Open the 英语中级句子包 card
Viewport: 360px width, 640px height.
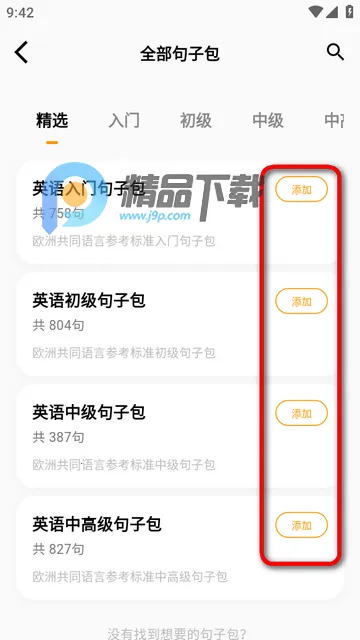click(180, 436)
